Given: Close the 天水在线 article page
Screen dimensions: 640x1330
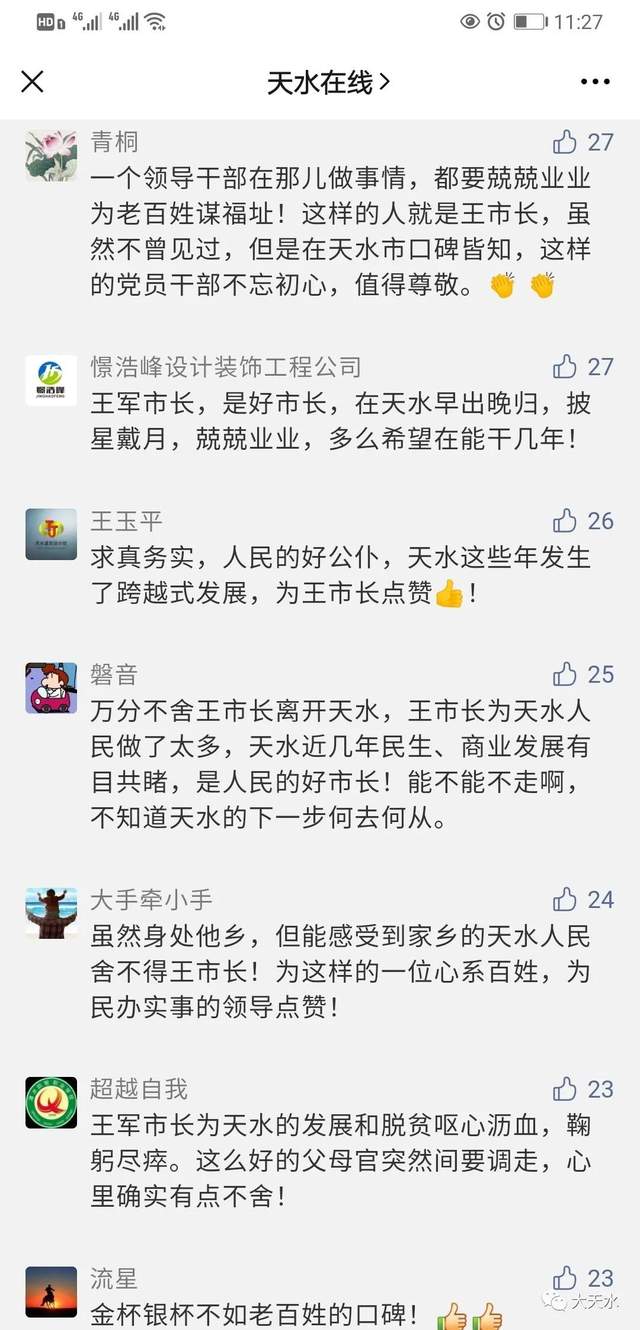Looking at the screenshot, I should pos(33,82).
